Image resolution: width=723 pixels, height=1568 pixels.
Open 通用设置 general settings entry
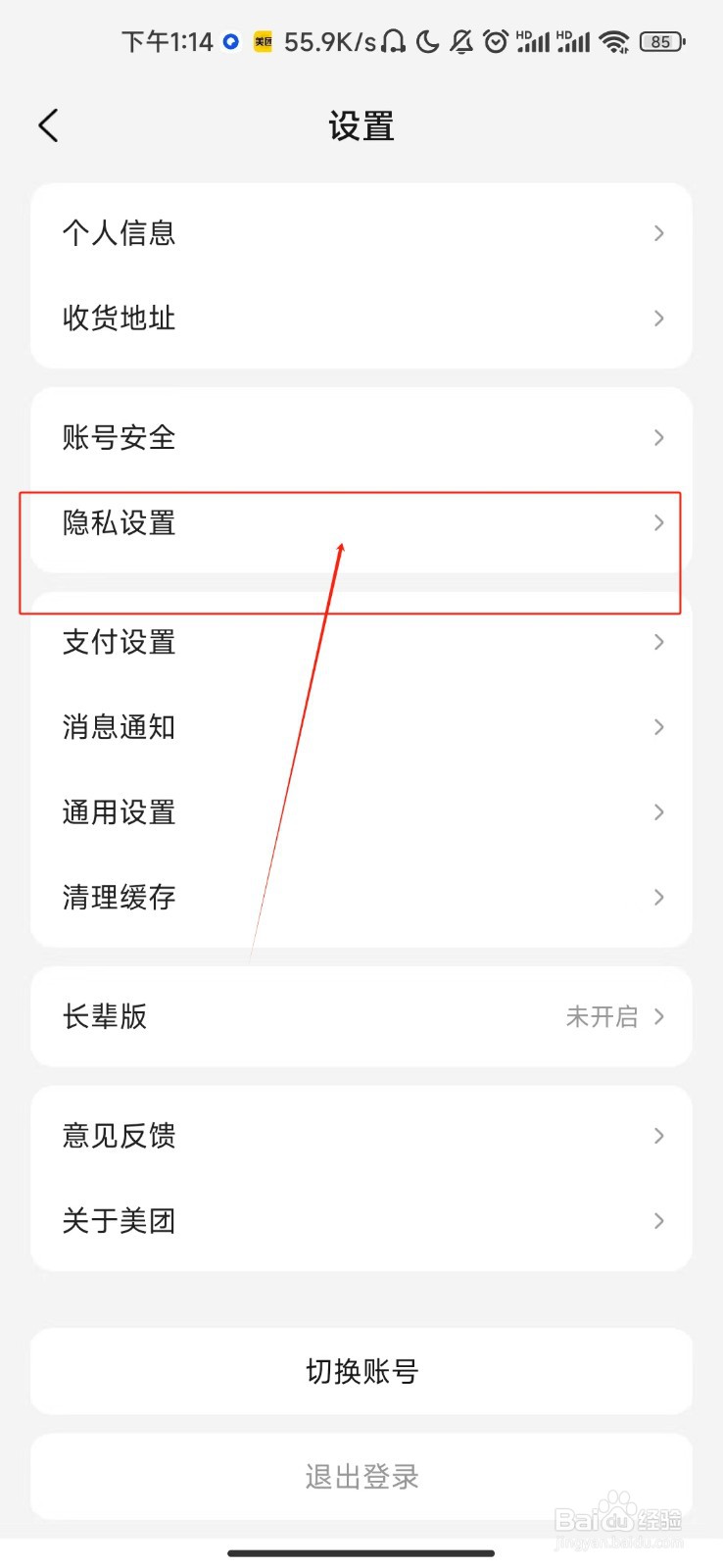pyautogui.click(x=361, y=811)
